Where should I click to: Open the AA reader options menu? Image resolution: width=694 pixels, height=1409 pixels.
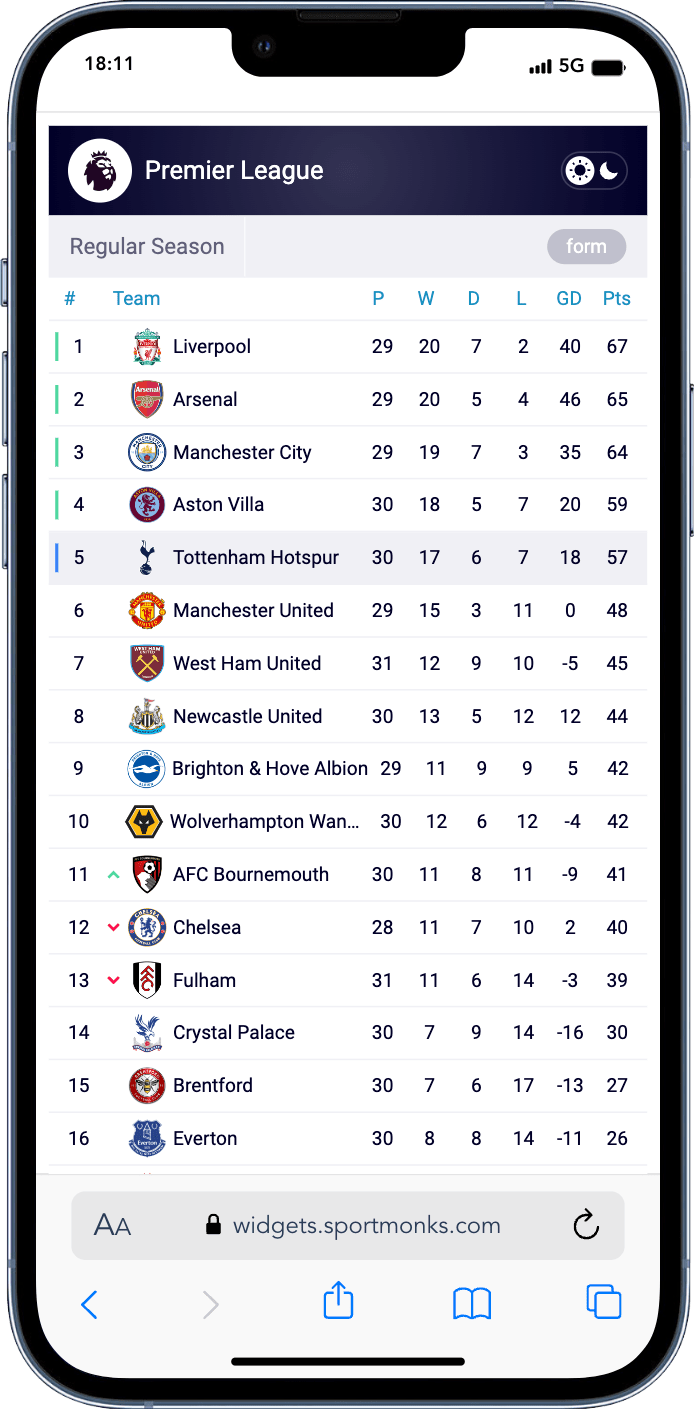click(112, 1225)
